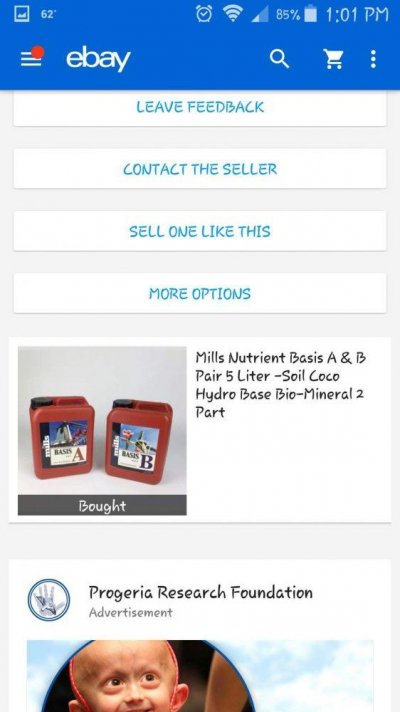Open the search icon

pos(279,59)
